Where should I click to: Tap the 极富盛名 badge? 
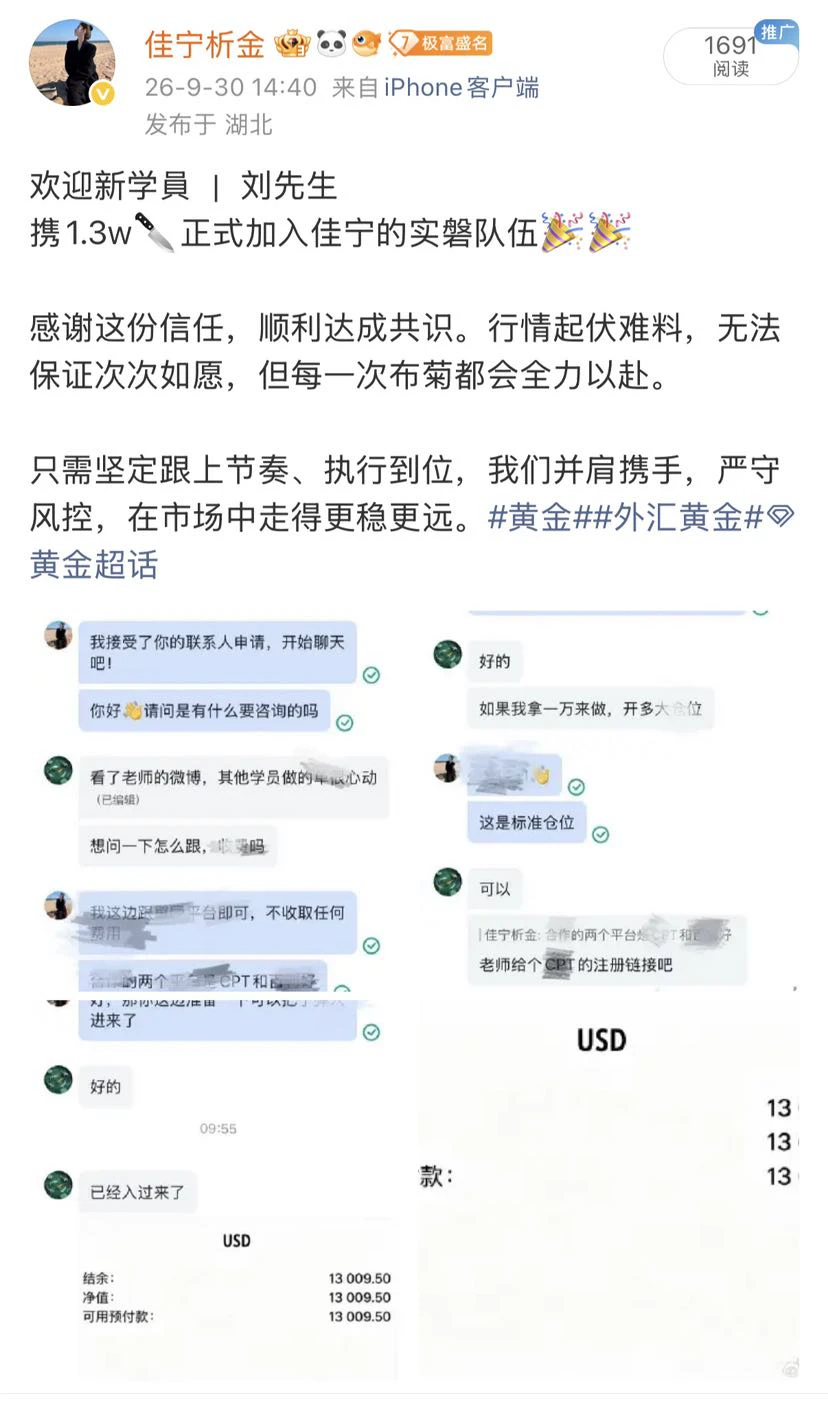[440, 43]
